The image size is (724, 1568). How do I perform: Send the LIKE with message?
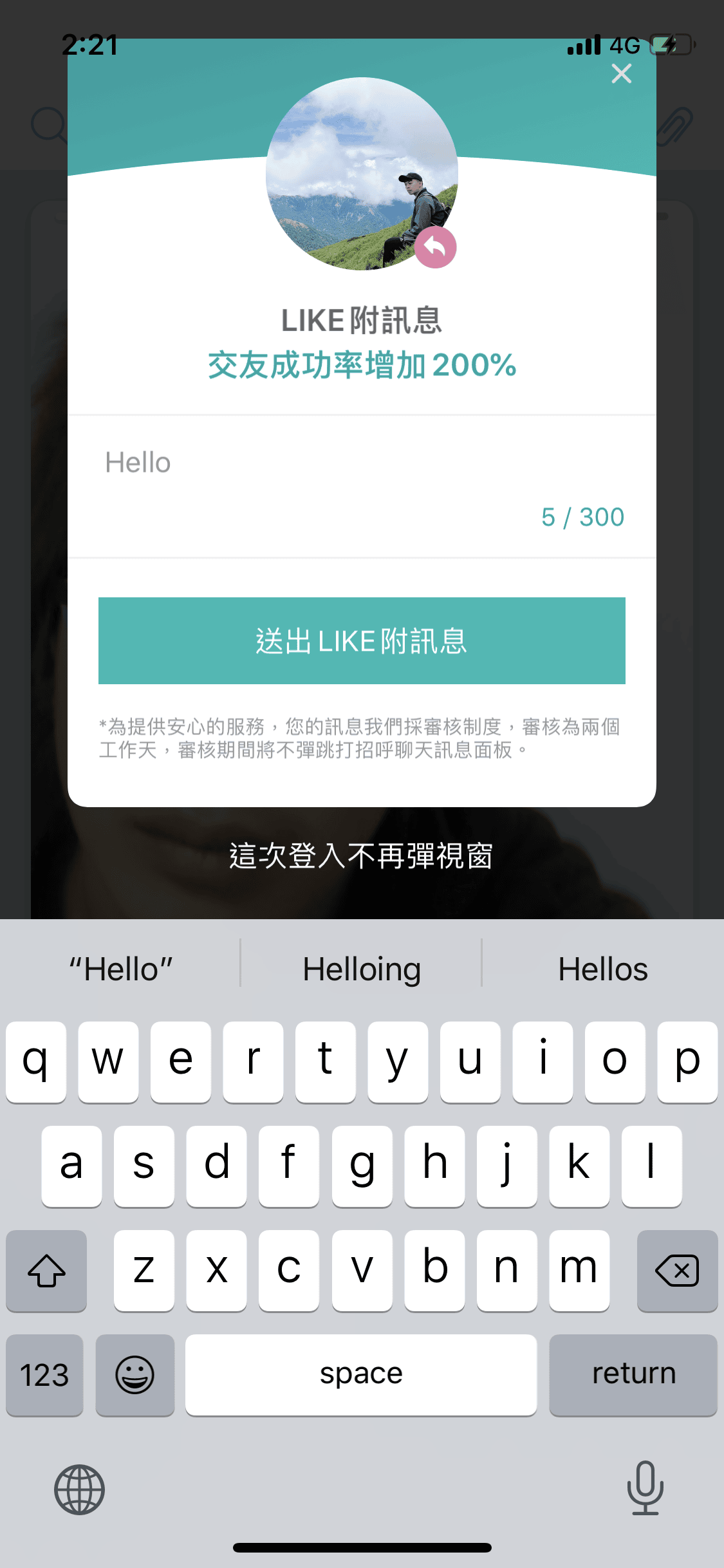coord(362,640)
